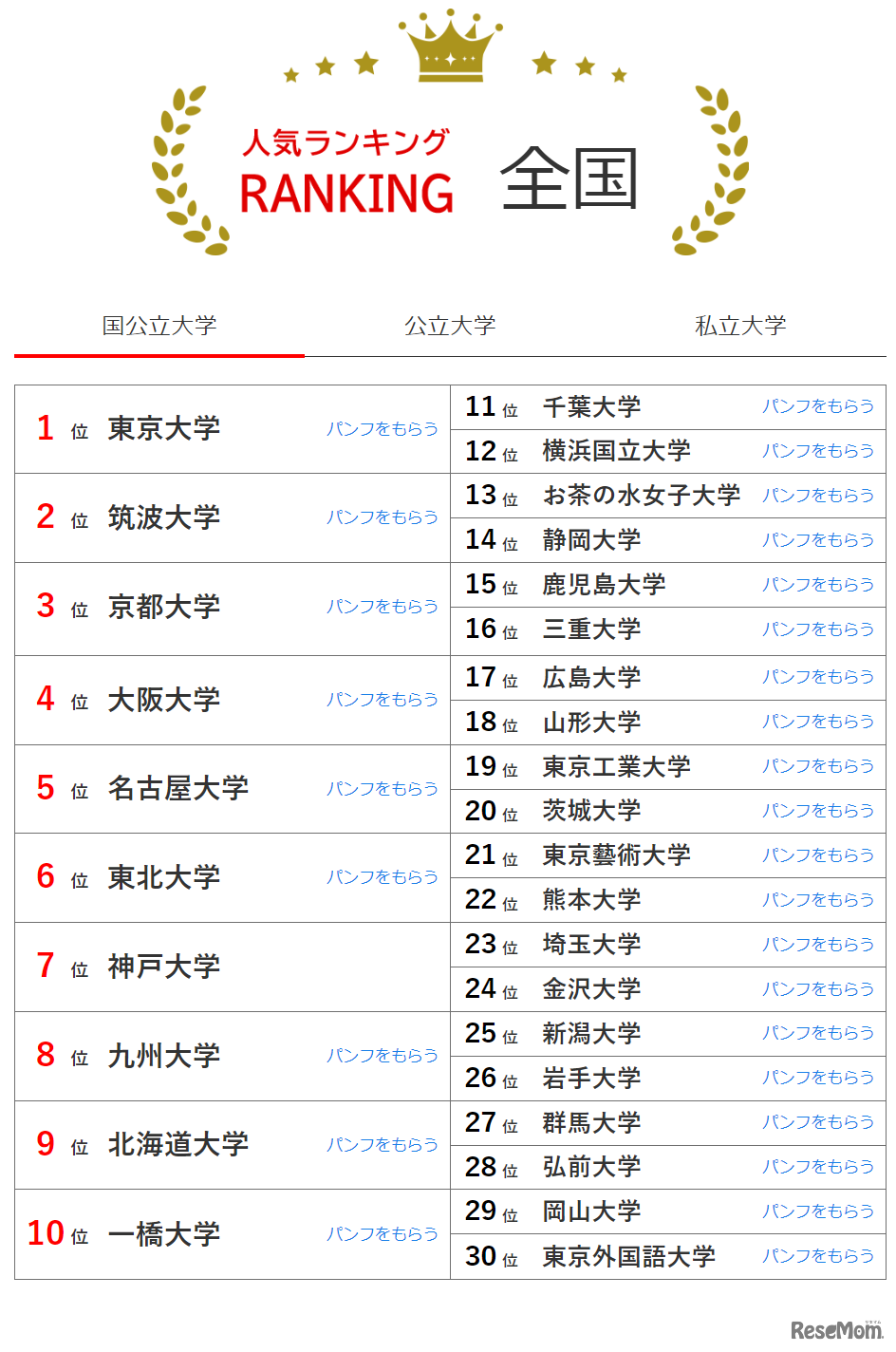Tap パンフをもらう for 千葉大学
896x1352 pixels.
point(817,406)
